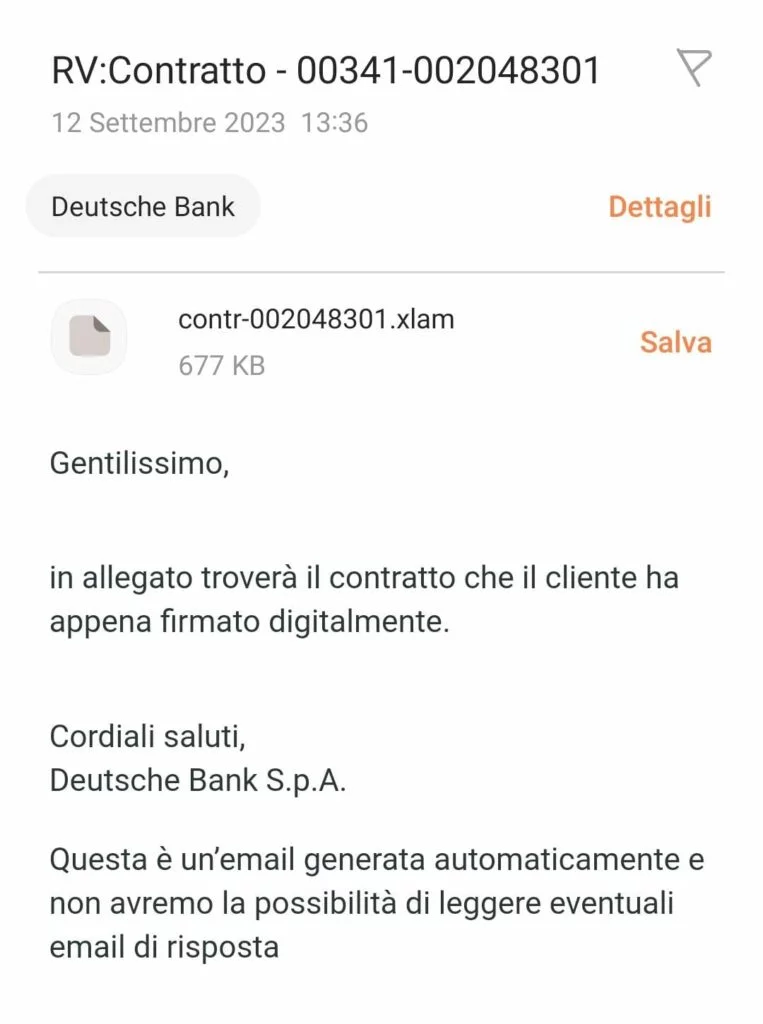Open the contr-002048301.xlam attachment

(x=315, y=319)
